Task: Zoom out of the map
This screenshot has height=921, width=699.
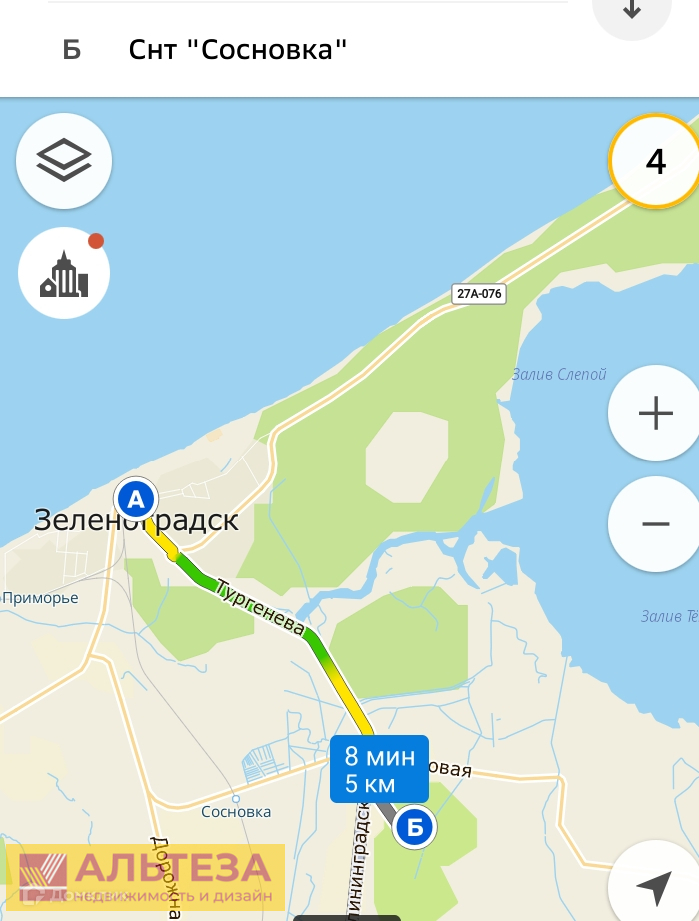Action: (655, 524)
